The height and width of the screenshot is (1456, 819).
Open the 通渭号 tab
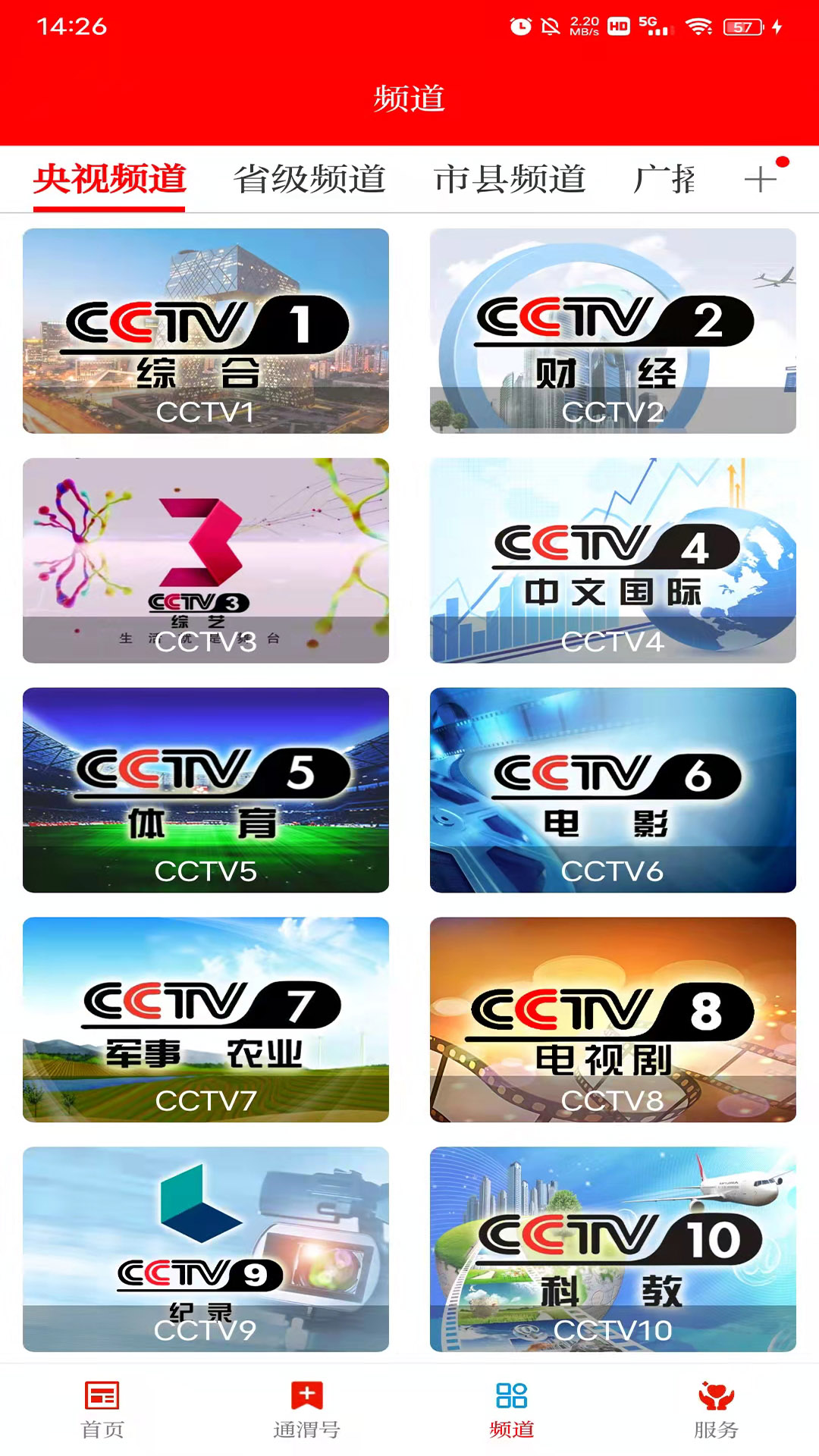coord(307,1409)
